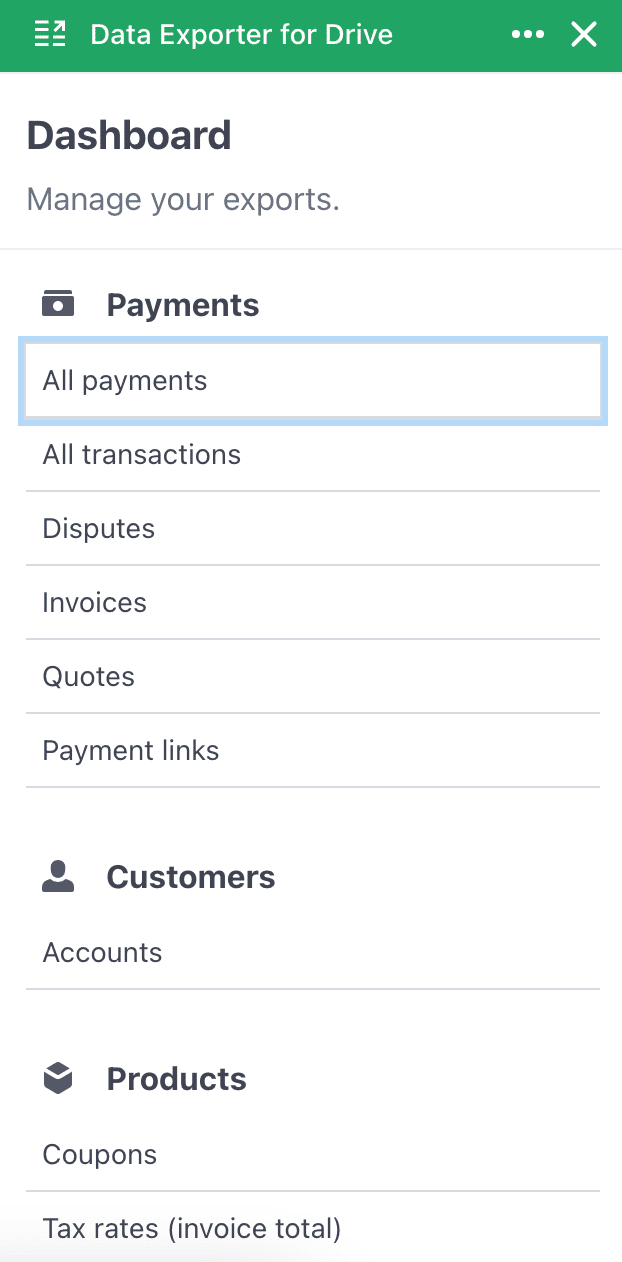
Task: Open Accounts under Customers
Action: (312, 953)
